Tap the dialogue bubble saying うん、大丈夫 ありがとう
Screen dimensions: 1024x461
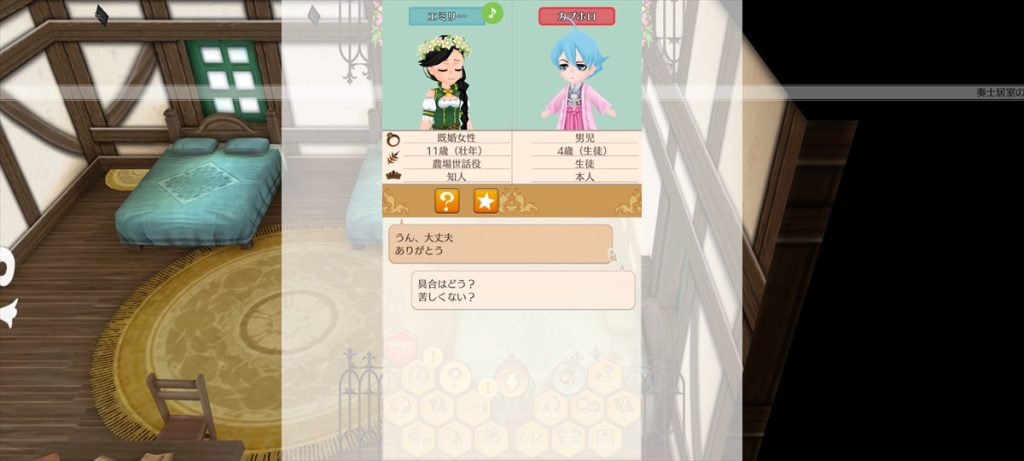(500, 244)
